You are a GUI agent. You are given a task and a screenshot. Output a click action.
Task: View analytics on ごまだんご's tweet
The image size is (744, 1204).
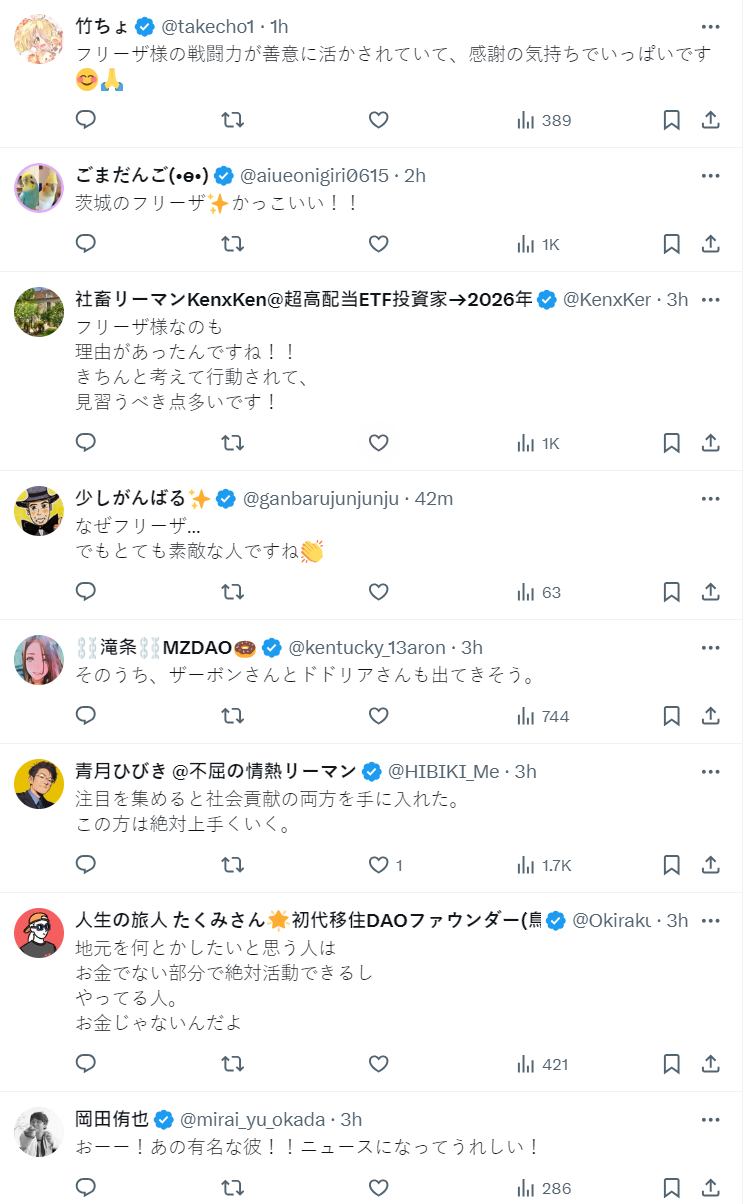pos(538,244)
